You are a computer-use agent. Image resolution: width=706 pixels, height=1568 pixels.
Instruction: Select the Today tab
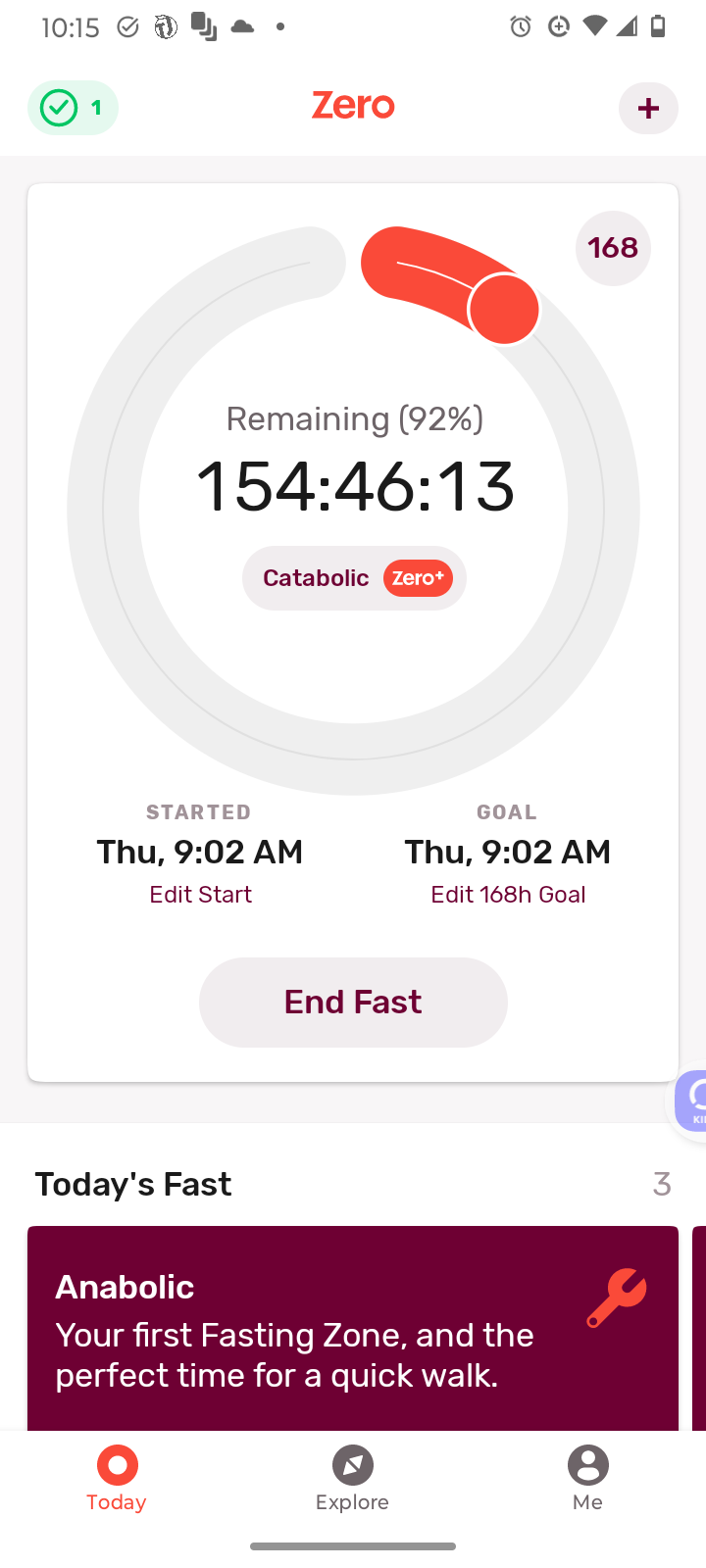point(117,1479)
